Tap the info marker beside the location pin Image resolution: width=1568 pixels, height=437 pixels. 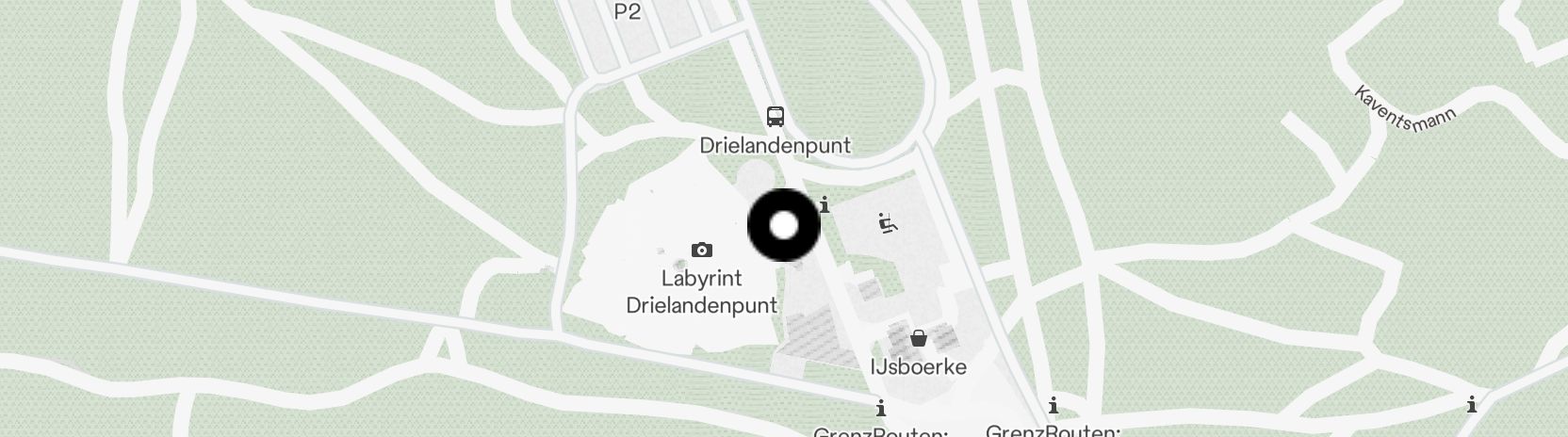(x=825, y=204)
